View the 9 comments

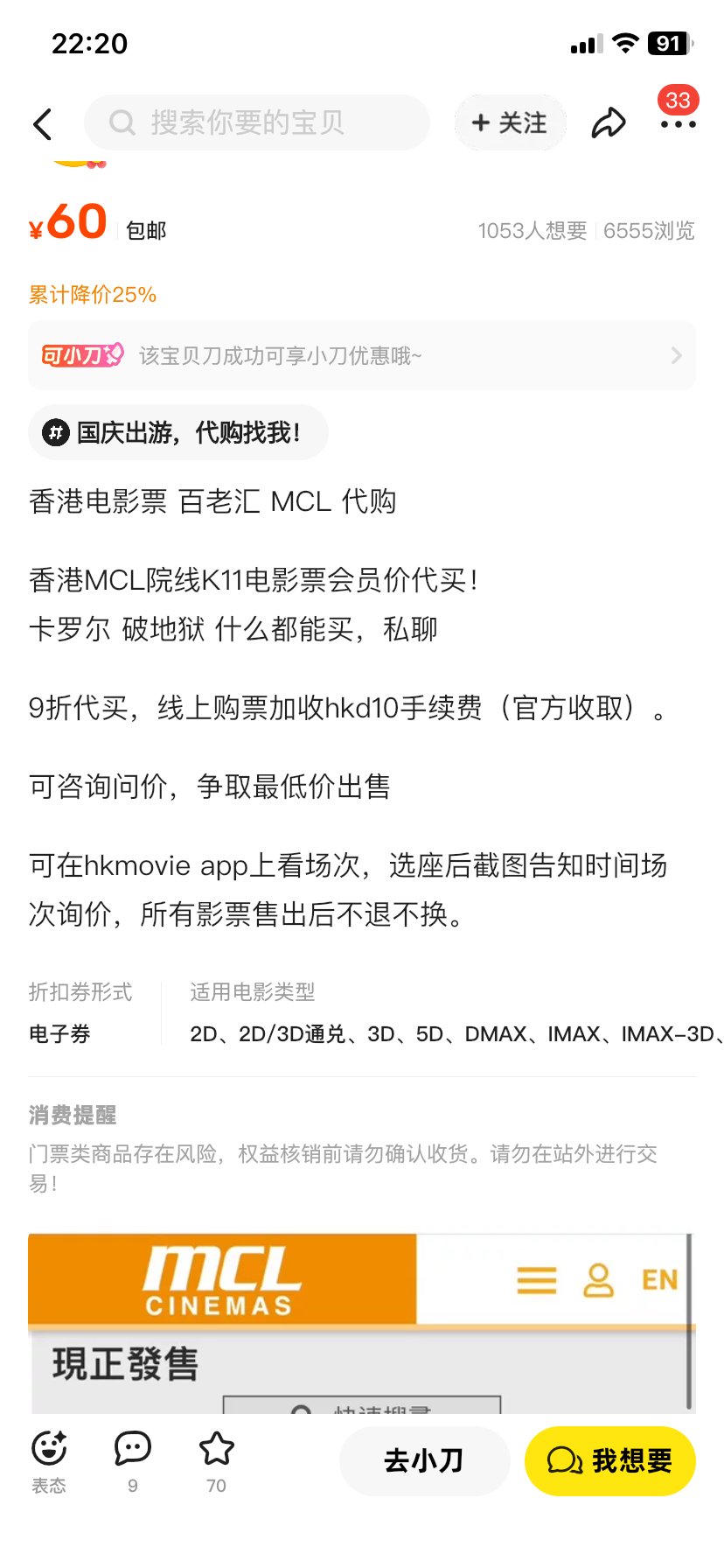133,1459
